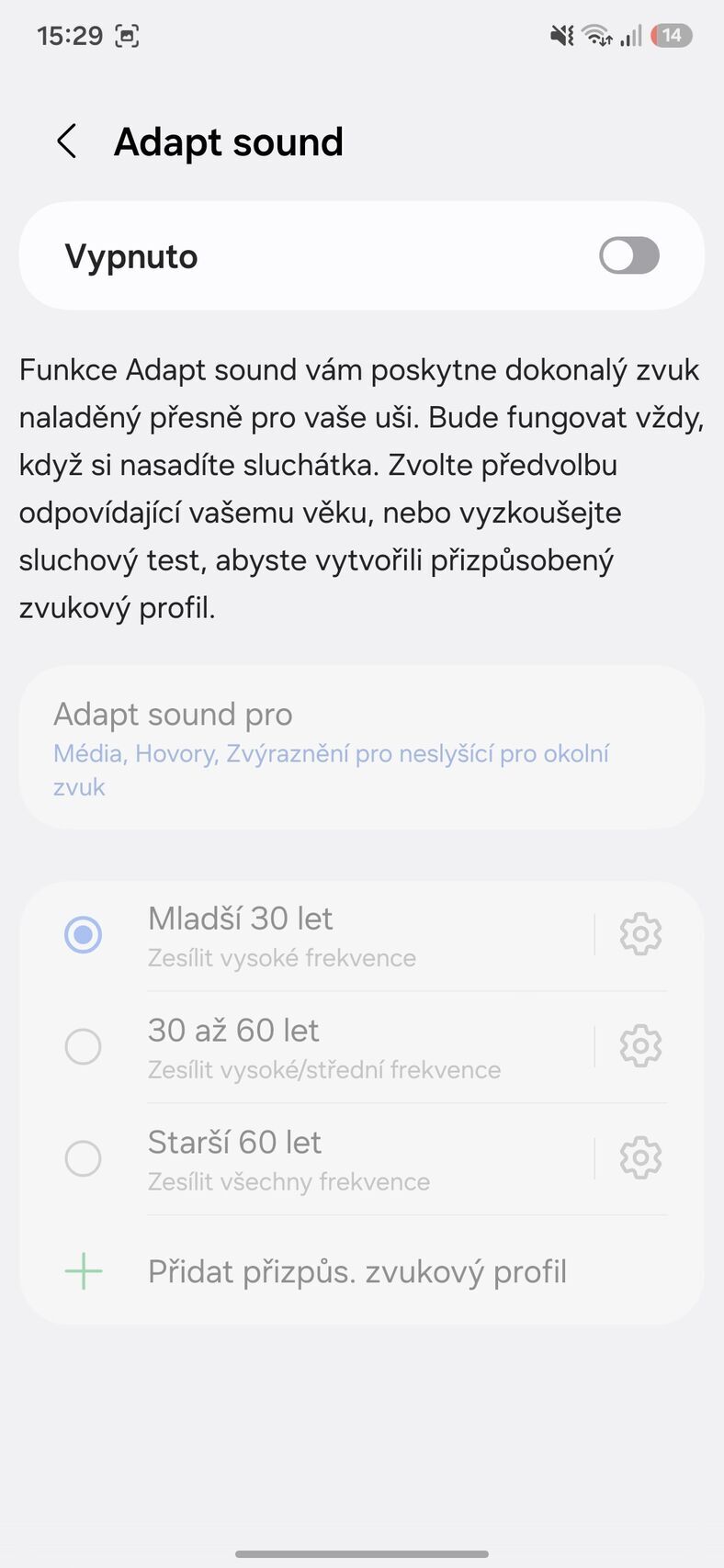Tap the Wi-Fi status icon
This screenshot has width=724, height=1568.
pos(594,35)
